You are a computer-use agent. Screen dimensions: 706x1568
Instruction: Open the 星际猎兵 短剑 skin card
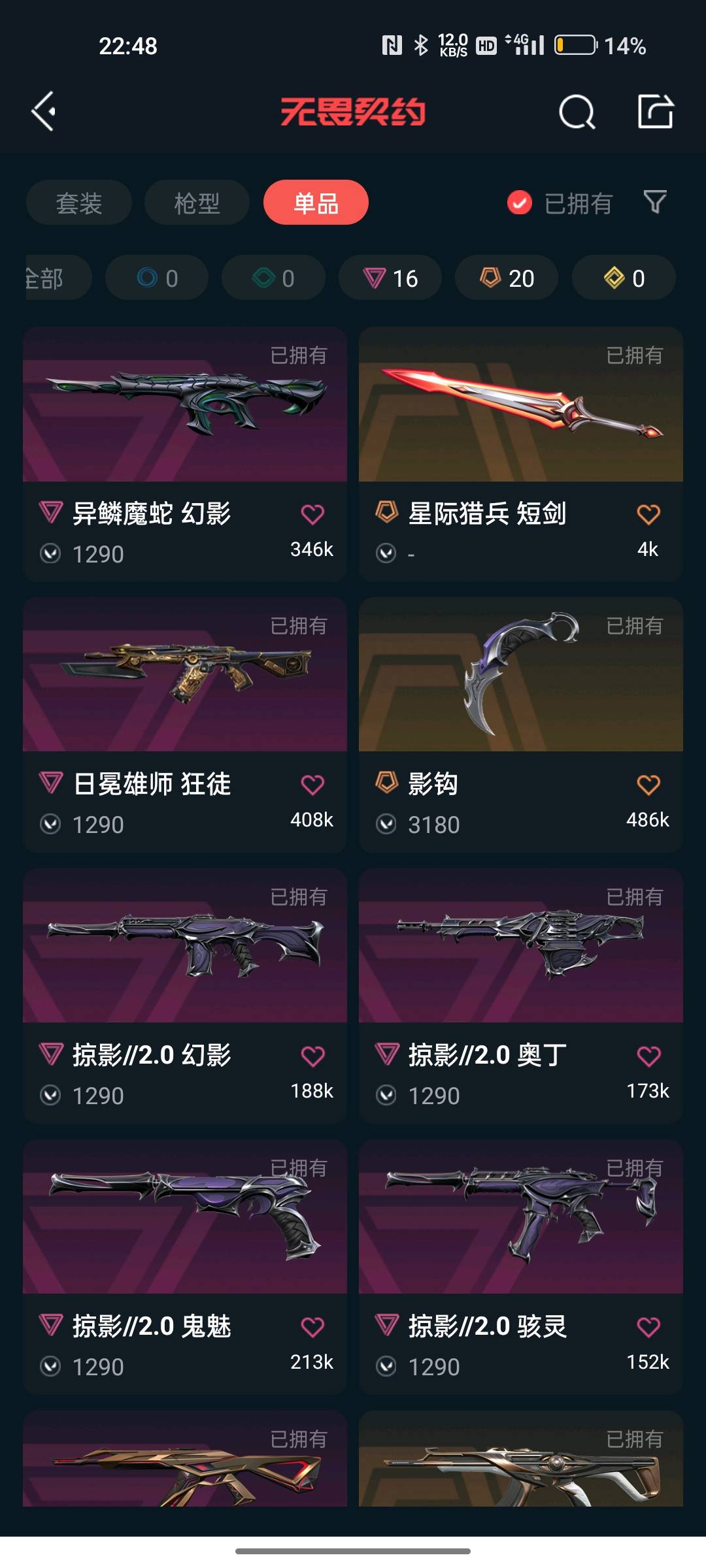pos(521,454)
